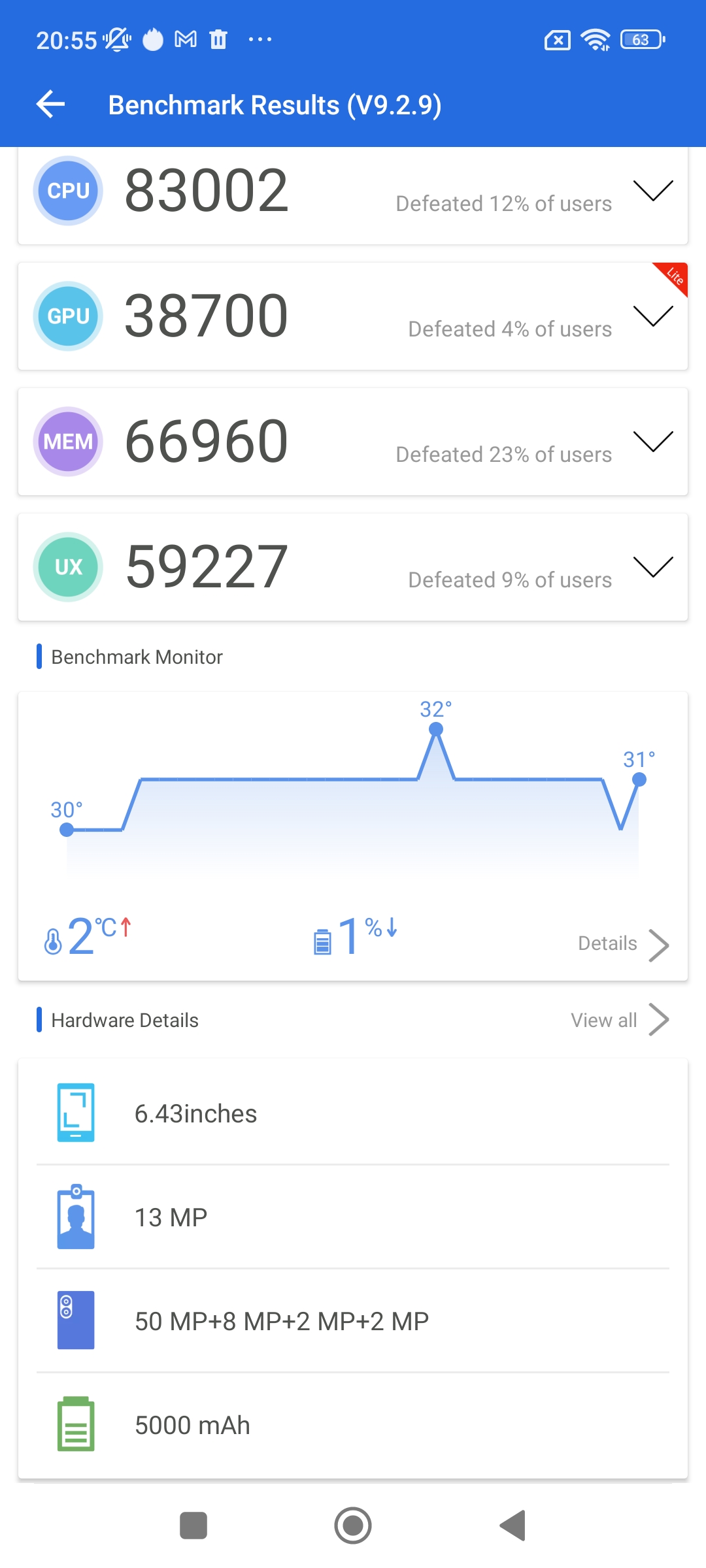This screenshot has height=1568, width=706.
Task: Expand the UX score details
Action: (x=652, y=567)
